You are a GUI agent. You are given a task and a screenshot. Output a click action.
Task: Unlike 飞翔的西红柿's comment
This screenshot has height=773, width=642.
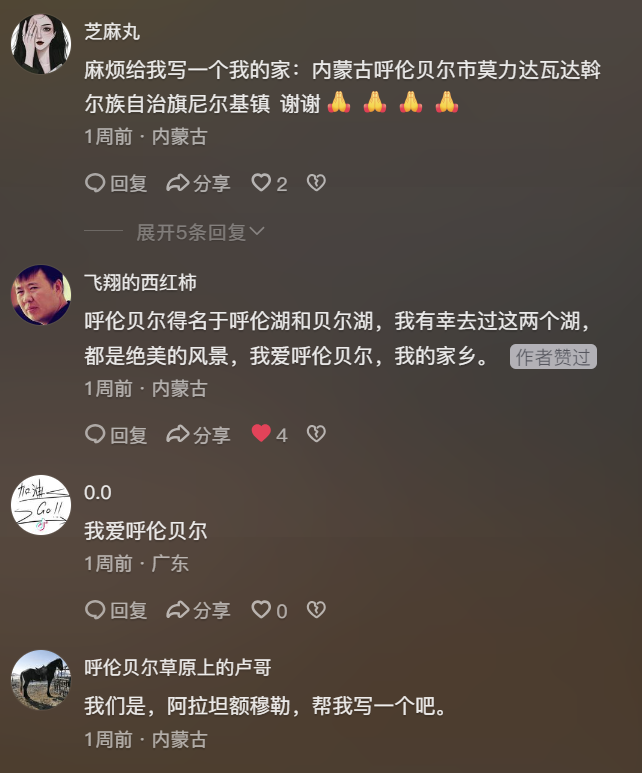(261, 434)
